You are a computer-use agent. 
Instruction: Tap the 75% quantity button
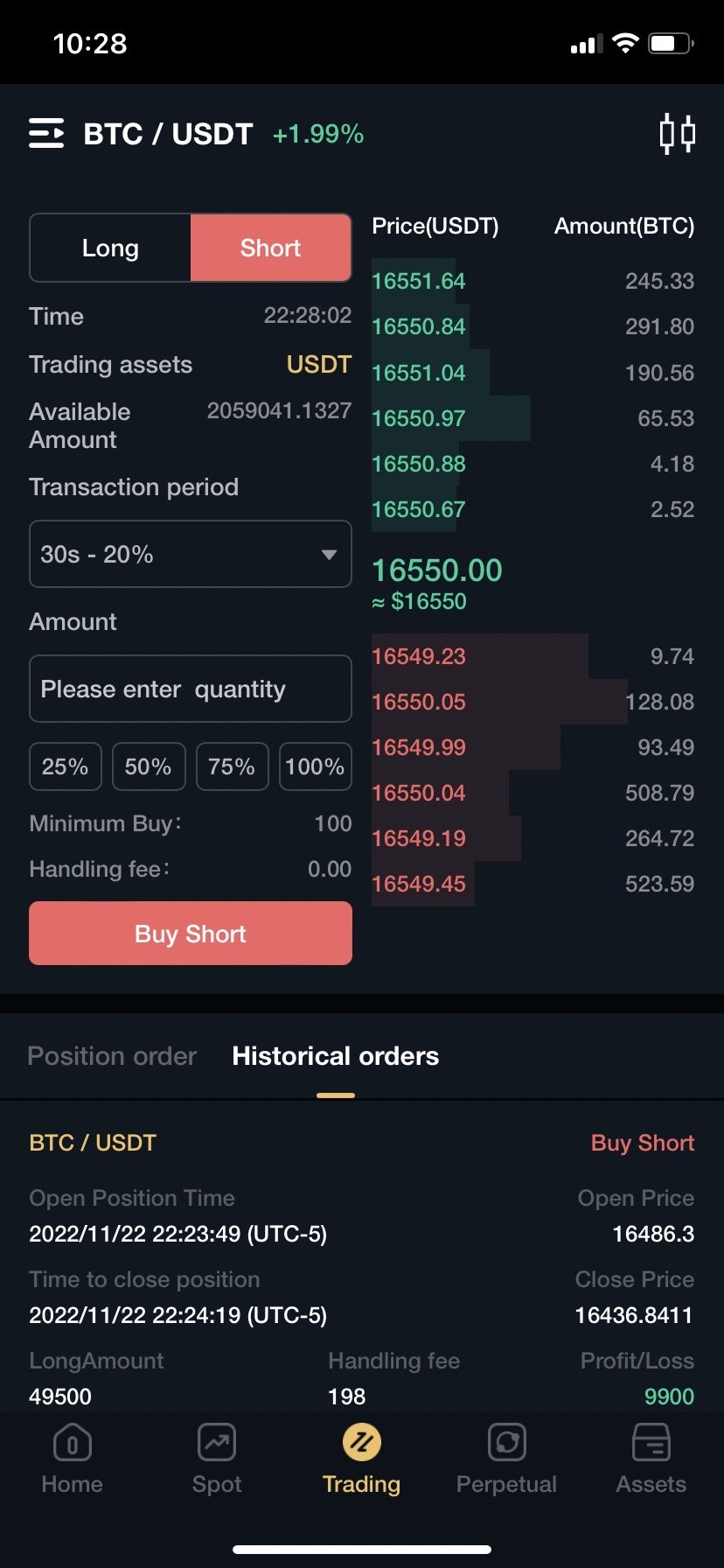tap(232, 766)
